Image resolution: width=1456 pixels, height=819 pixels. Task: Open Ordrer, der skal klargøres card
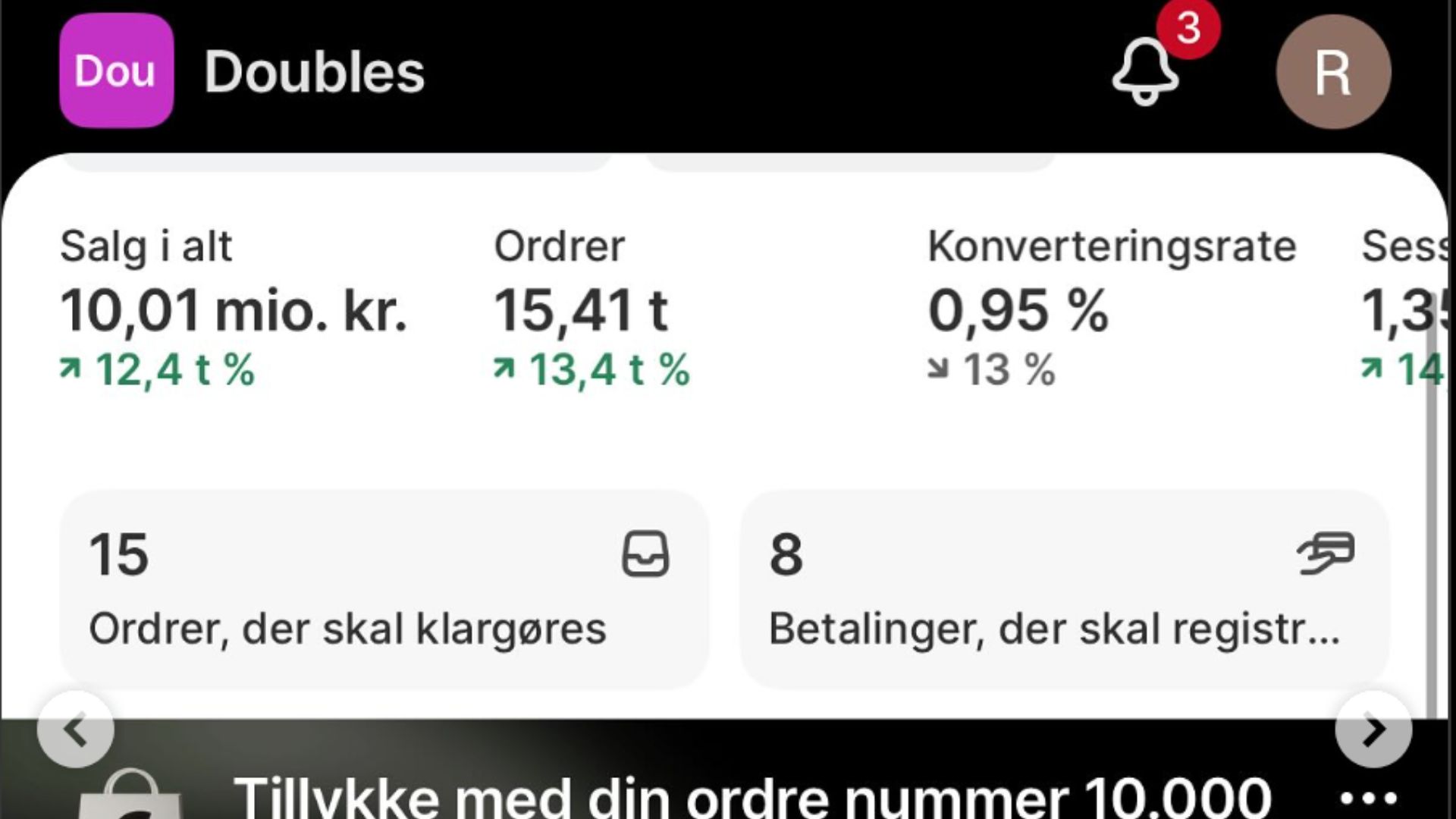pyautogui.click(x=384, y=590)
